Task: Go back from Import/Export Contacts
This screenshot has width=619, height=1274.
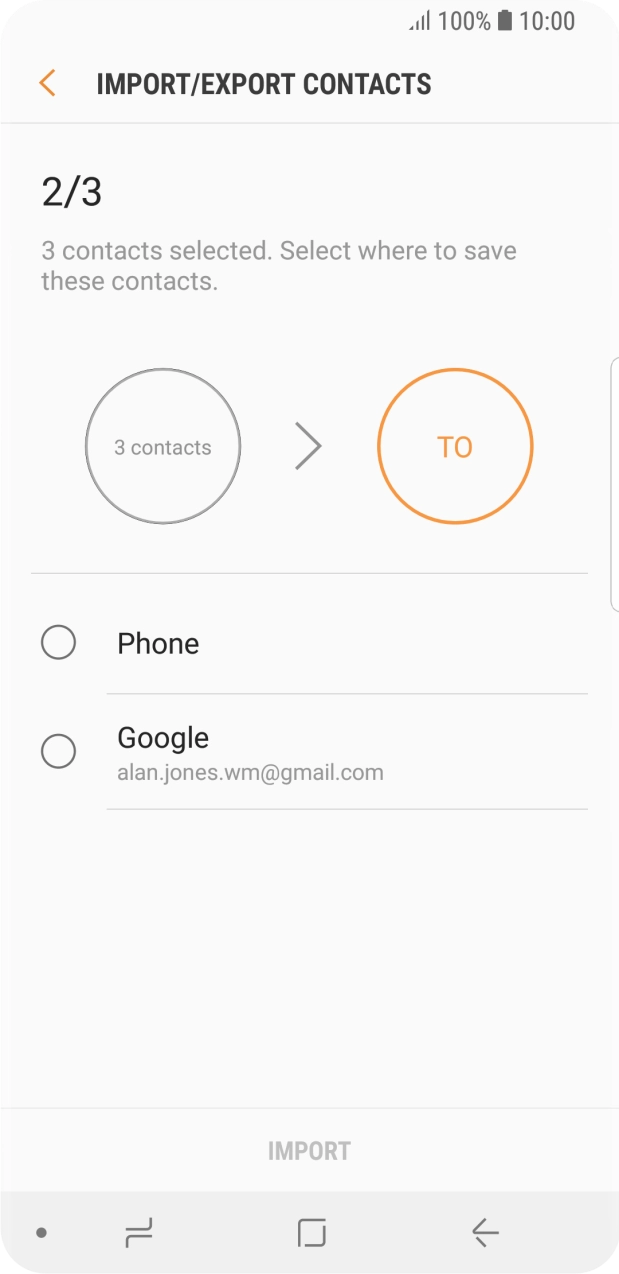Action: pos(47,83)
